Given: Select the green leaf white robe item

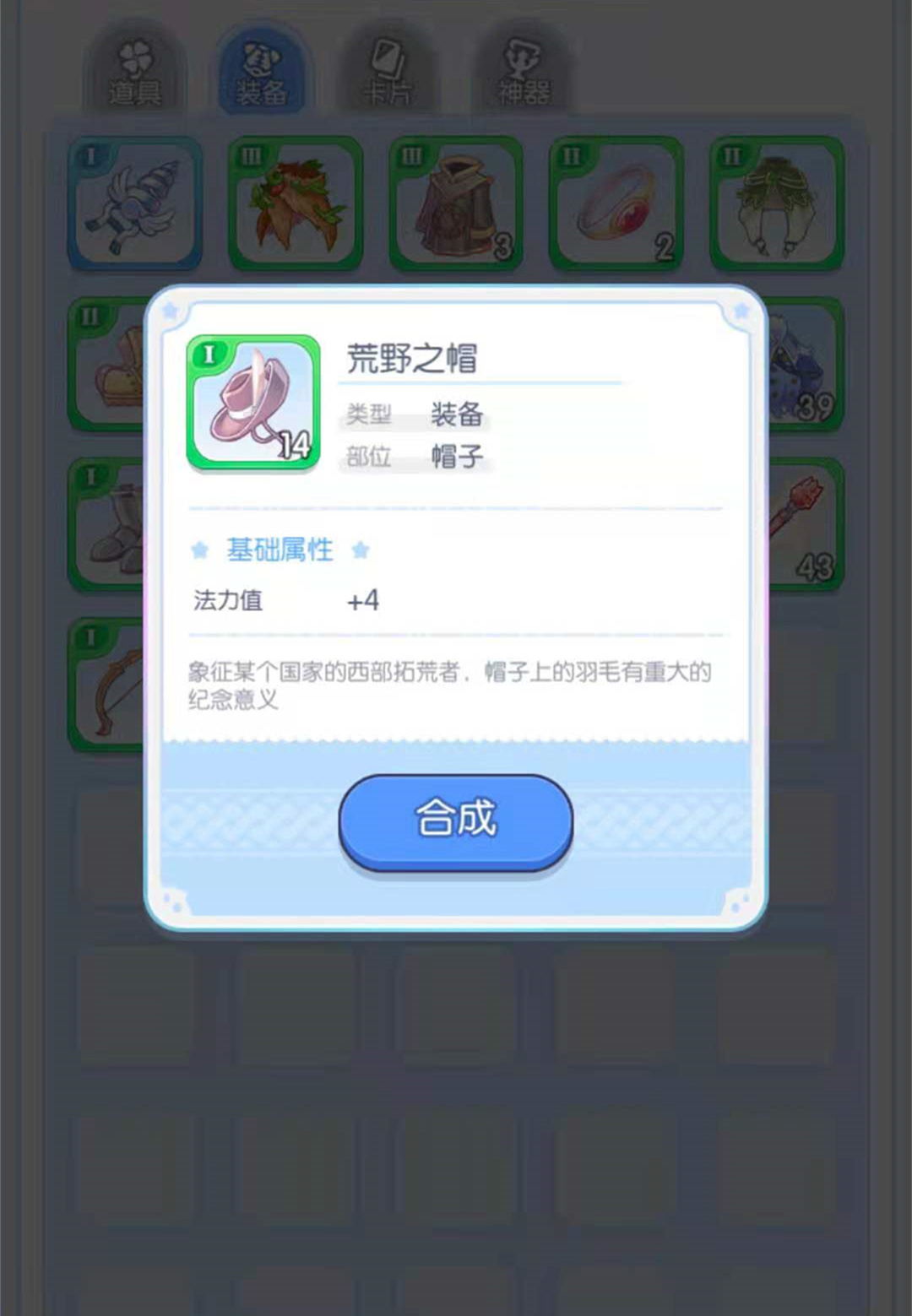Looking at the screenshot, I should click(x=777, y=204).
